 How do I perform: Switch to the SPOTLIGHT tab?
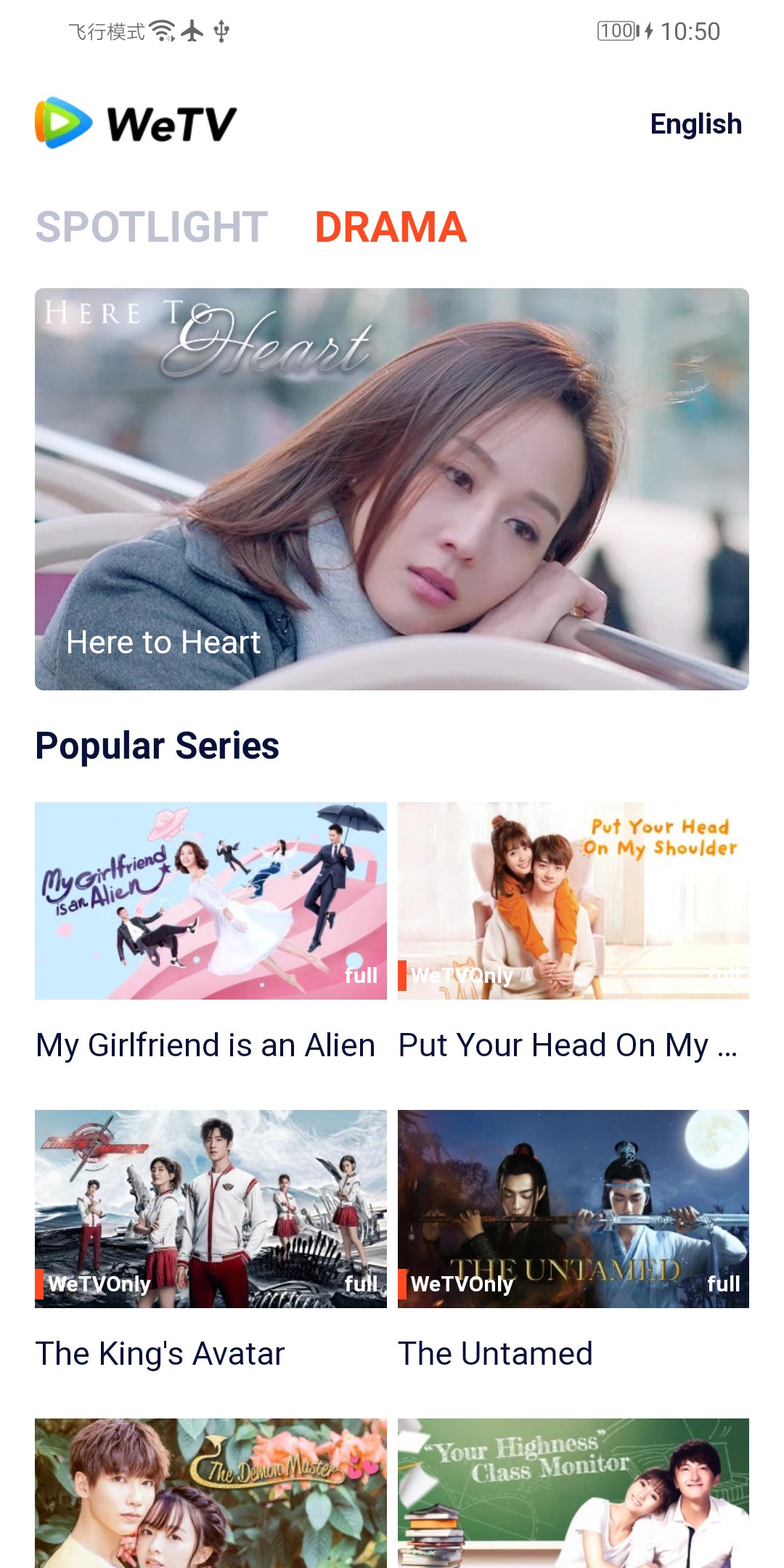point(152,227)
